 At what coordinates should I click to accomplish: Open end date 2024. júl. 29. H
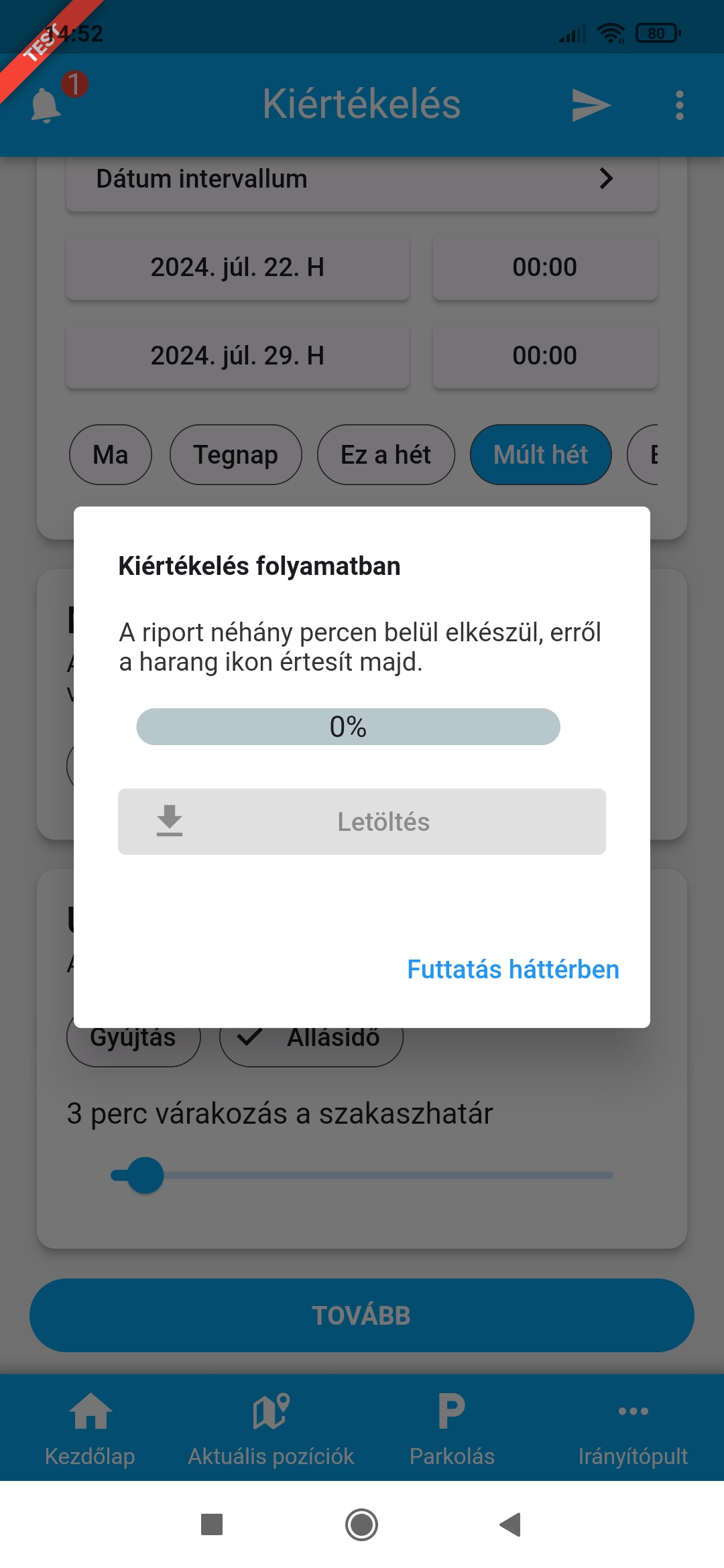237,356
